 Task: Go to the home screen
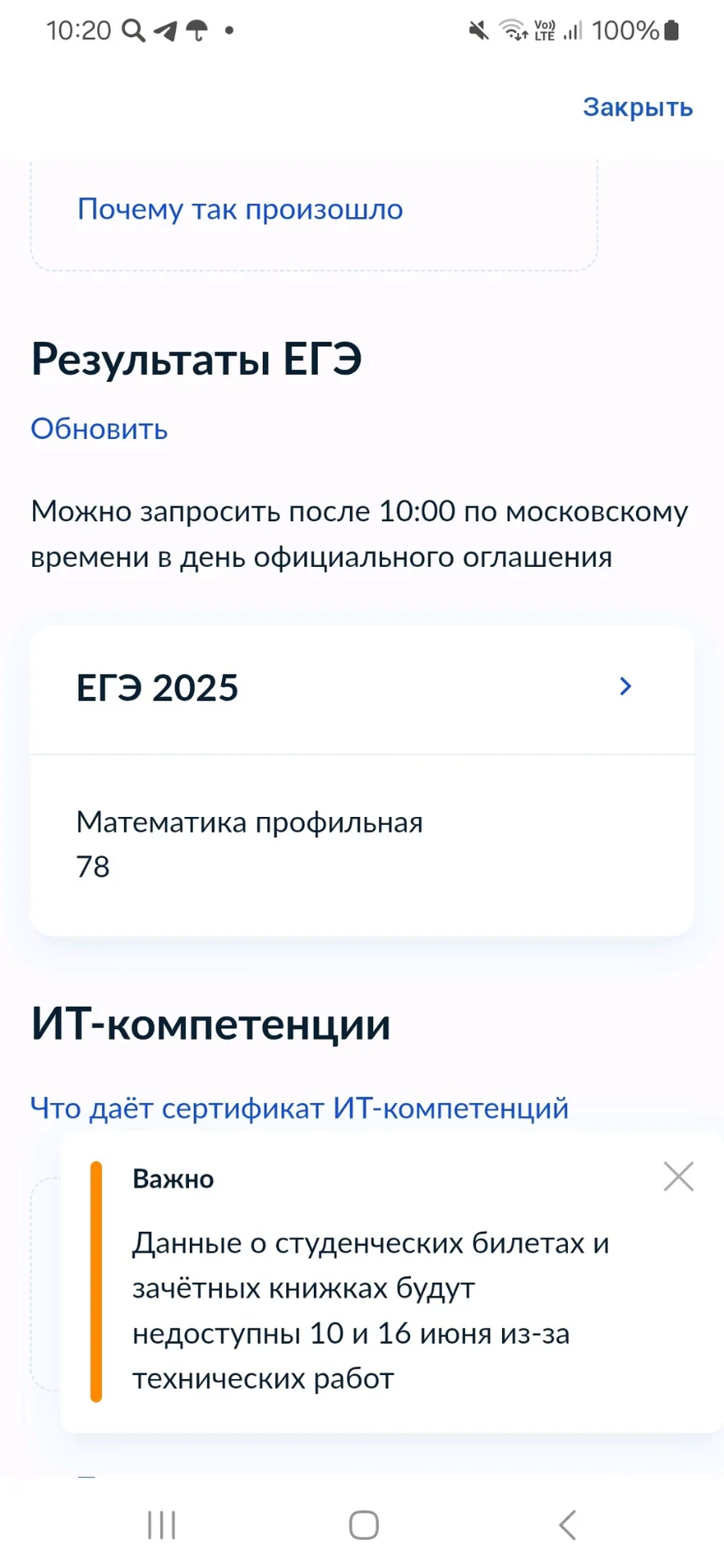click(x=364, y=1525)
